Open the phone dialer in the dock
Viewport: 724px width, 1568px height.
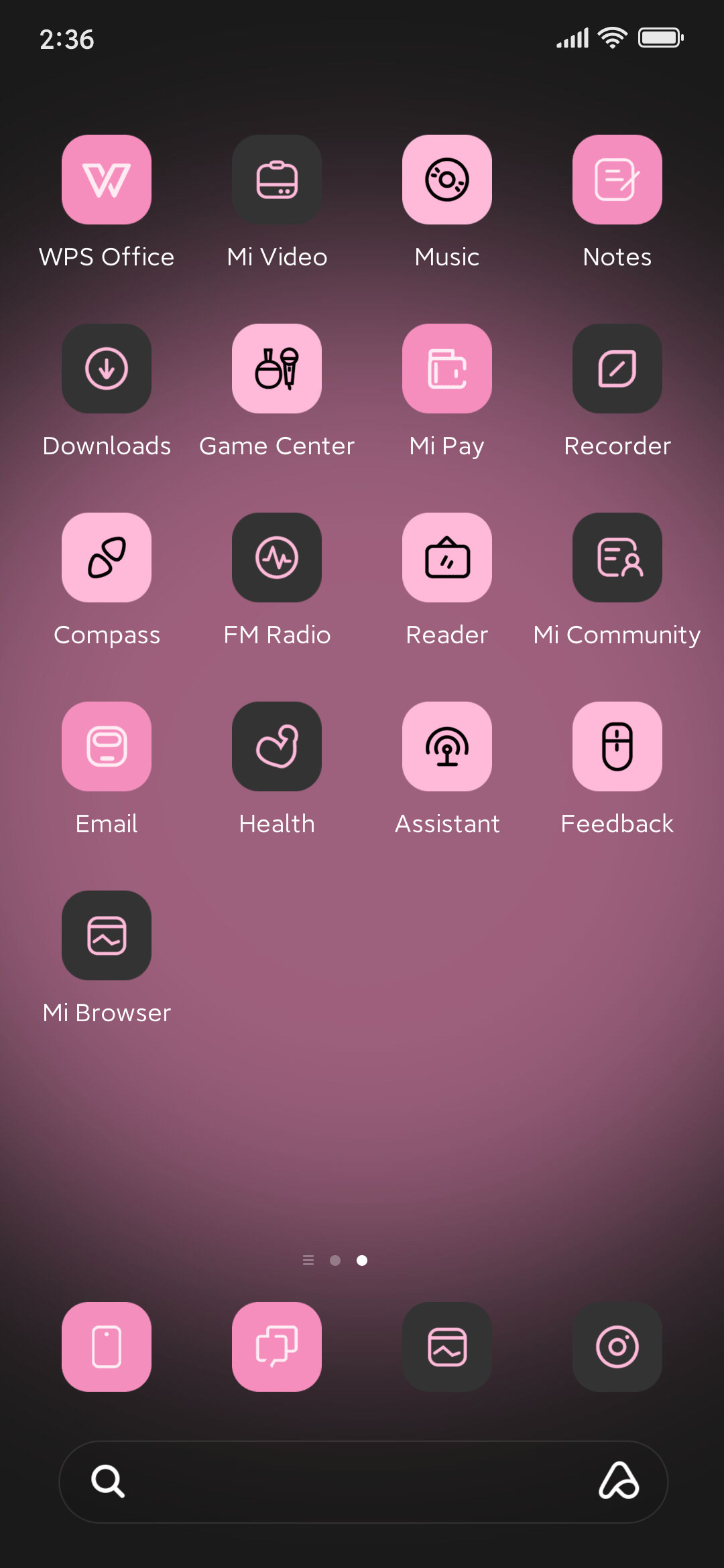click(x=107, y=1347)
